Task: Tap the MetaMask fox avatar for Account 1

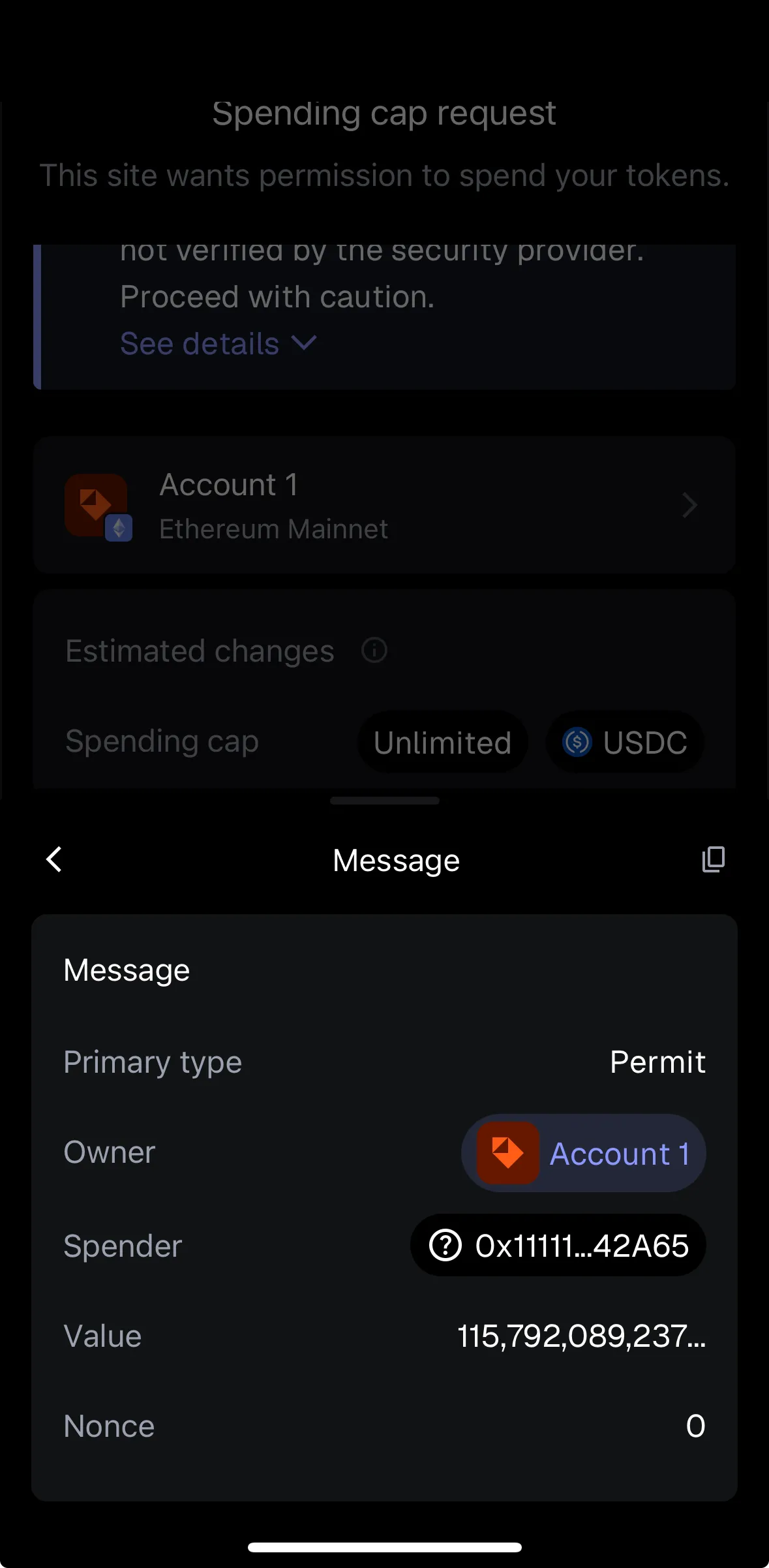Action: click(x=96, y=505)
